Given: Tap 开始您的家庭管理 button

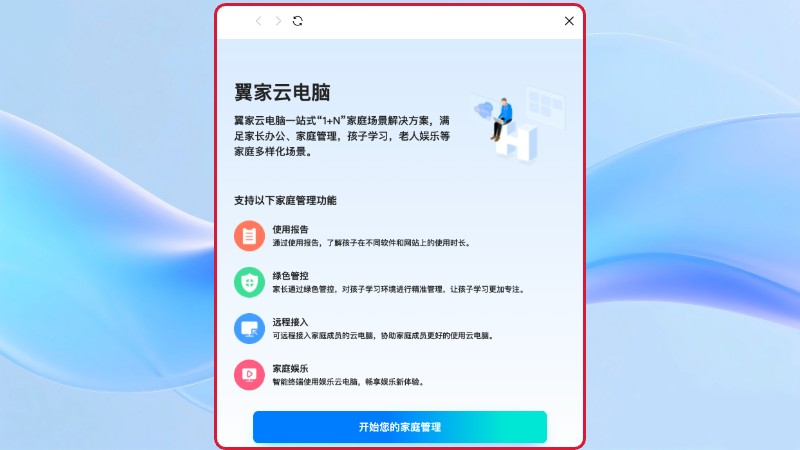Looking at the screenshot, I should [399, 427].
